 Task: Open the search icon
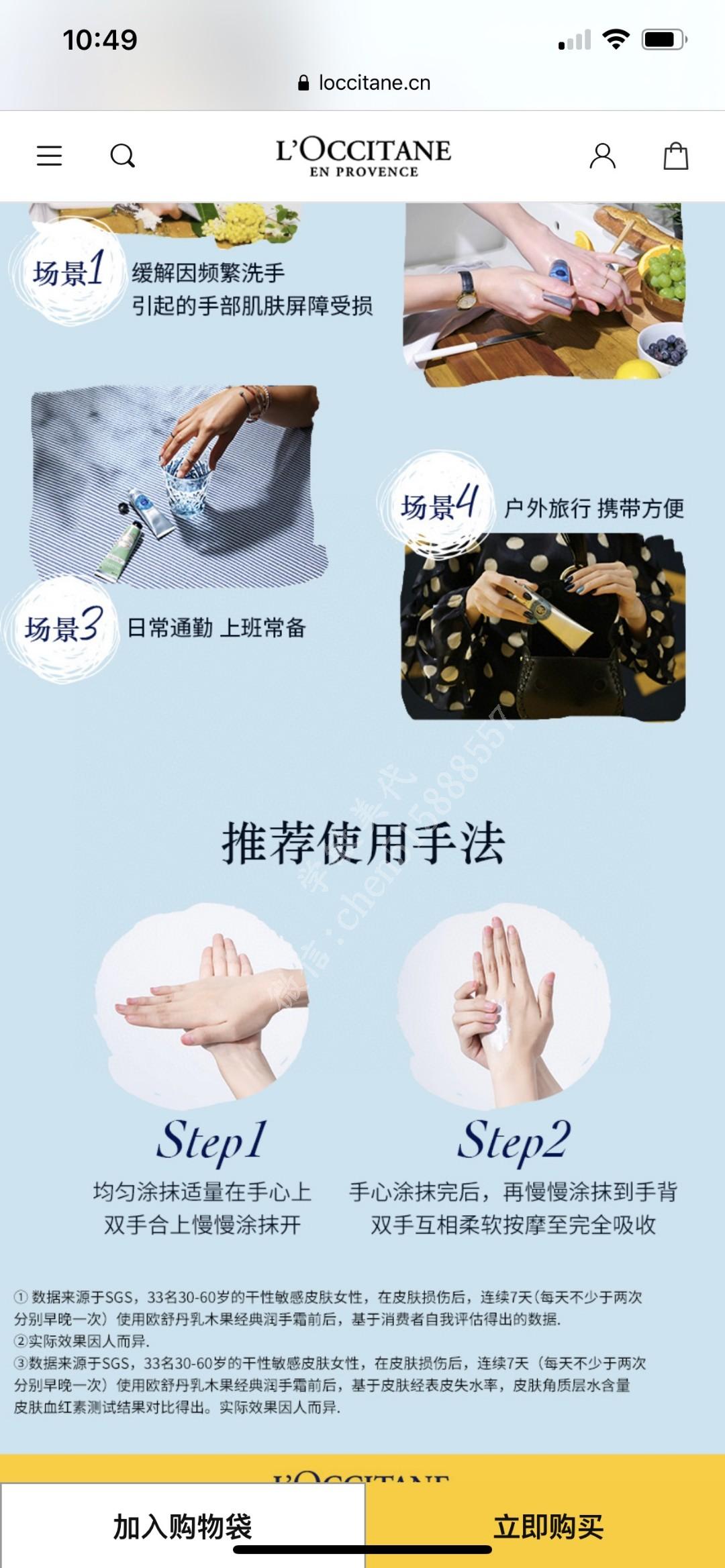pos(122,156)
